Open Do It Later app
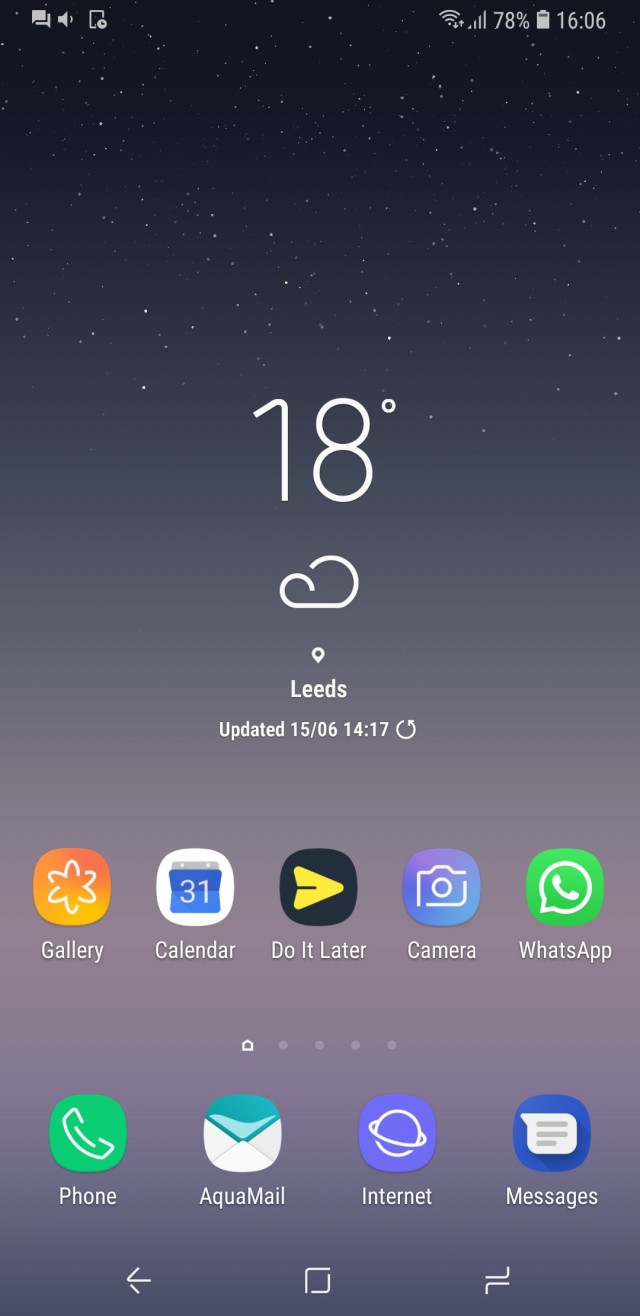 (318, 887)
